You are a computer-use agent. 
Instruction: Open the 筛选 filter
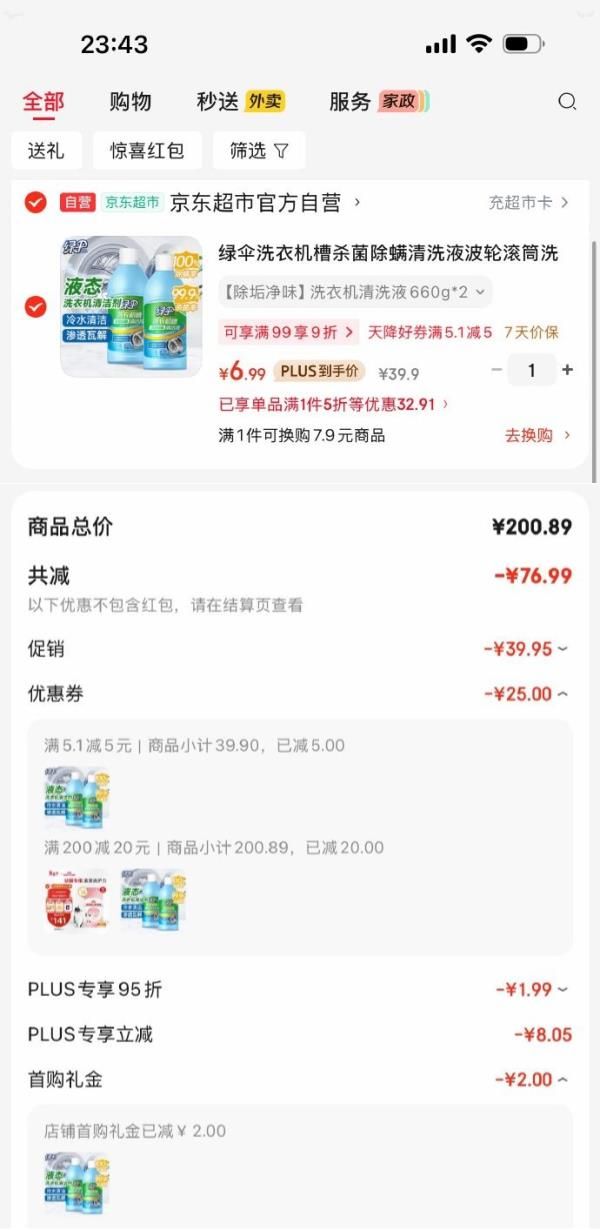click(258, 150)
